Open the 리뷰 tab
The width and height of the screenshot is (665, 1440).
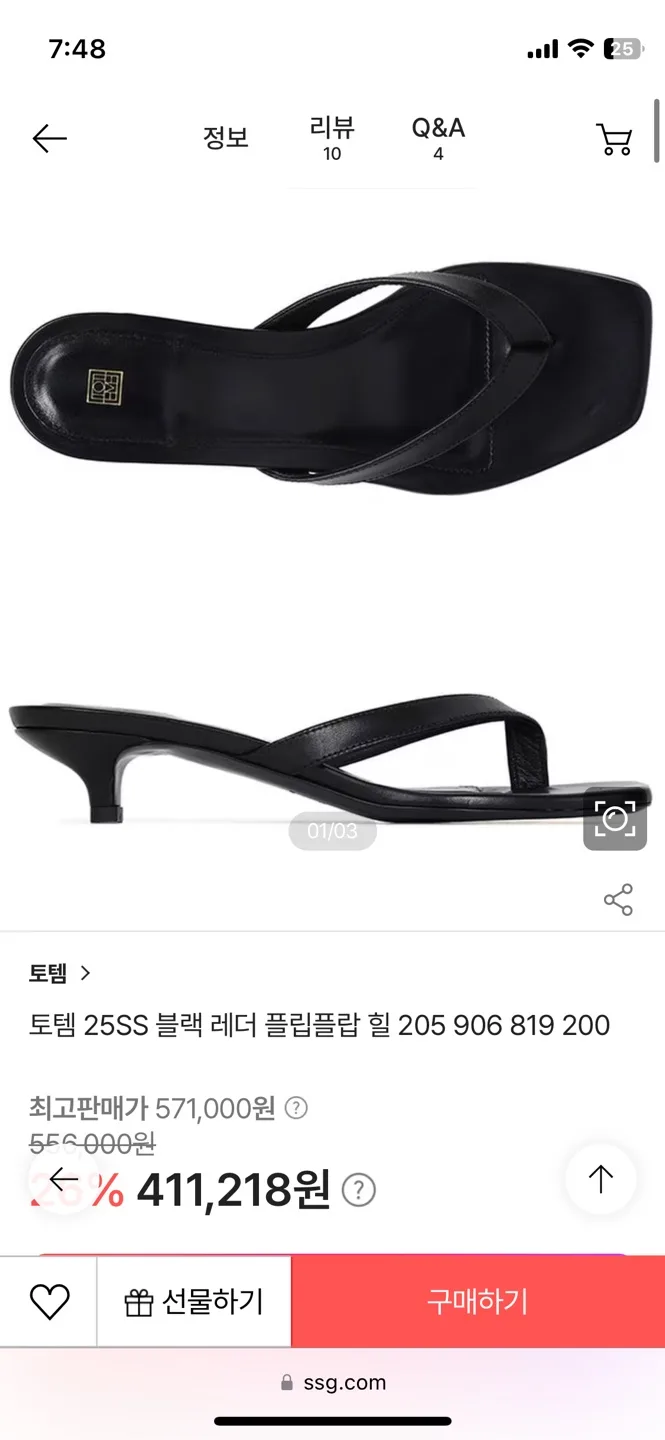tap(332, 138)
